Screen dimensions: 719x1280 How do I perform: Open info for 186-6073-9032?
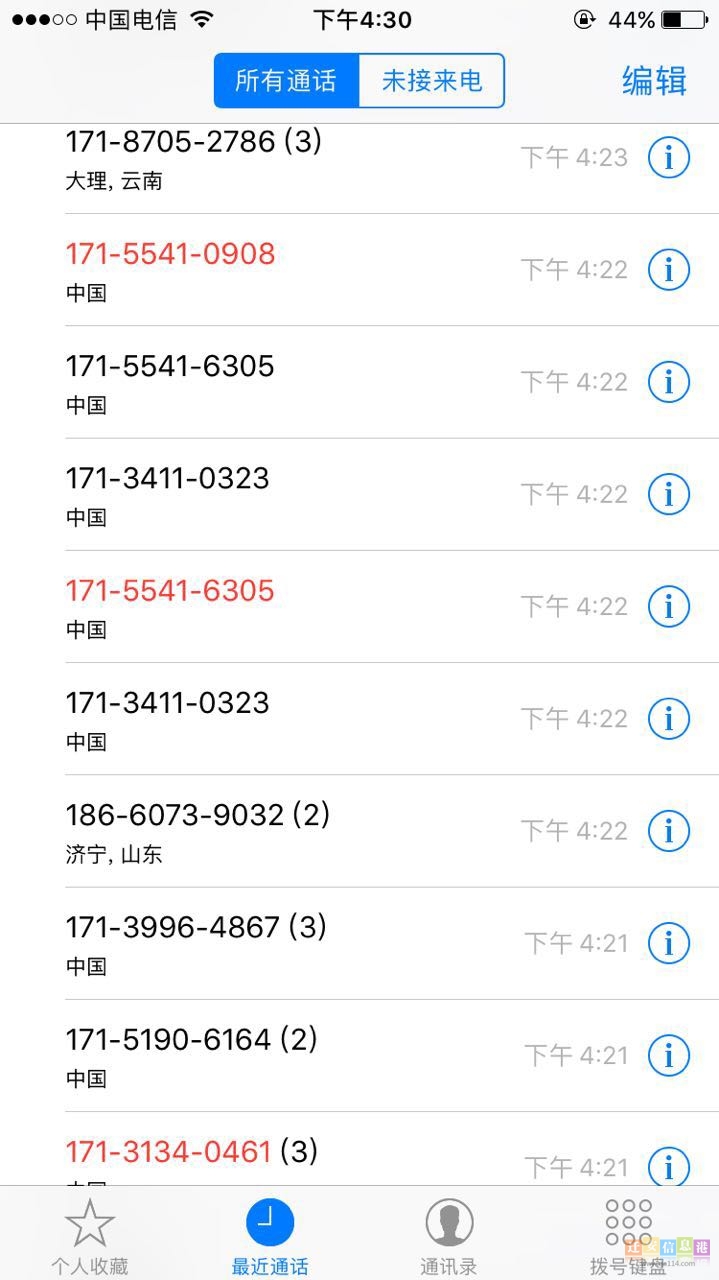[669, 830]
